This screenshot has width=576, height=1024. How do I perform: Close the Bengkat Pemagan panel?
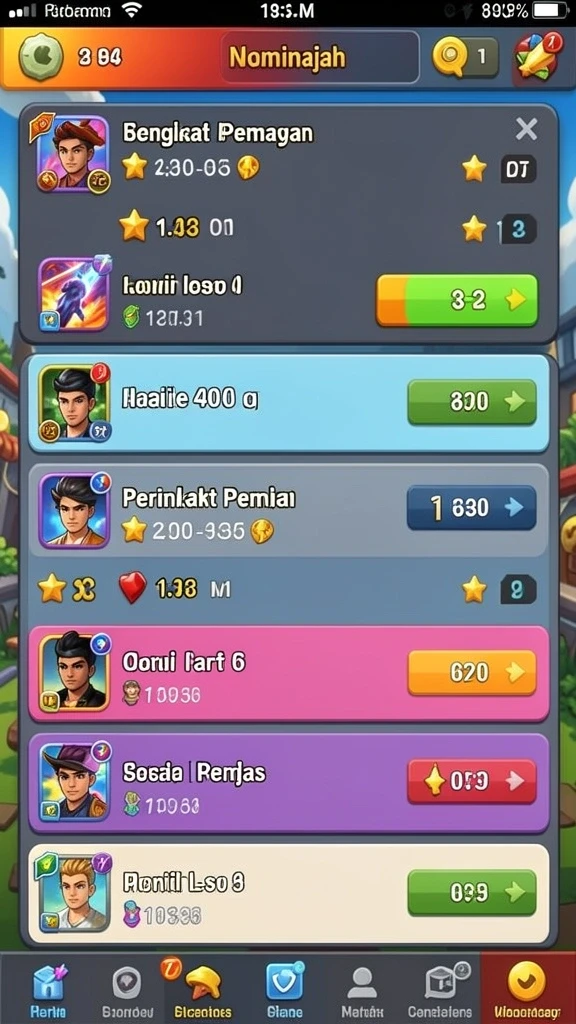click(x=526, y=130)
